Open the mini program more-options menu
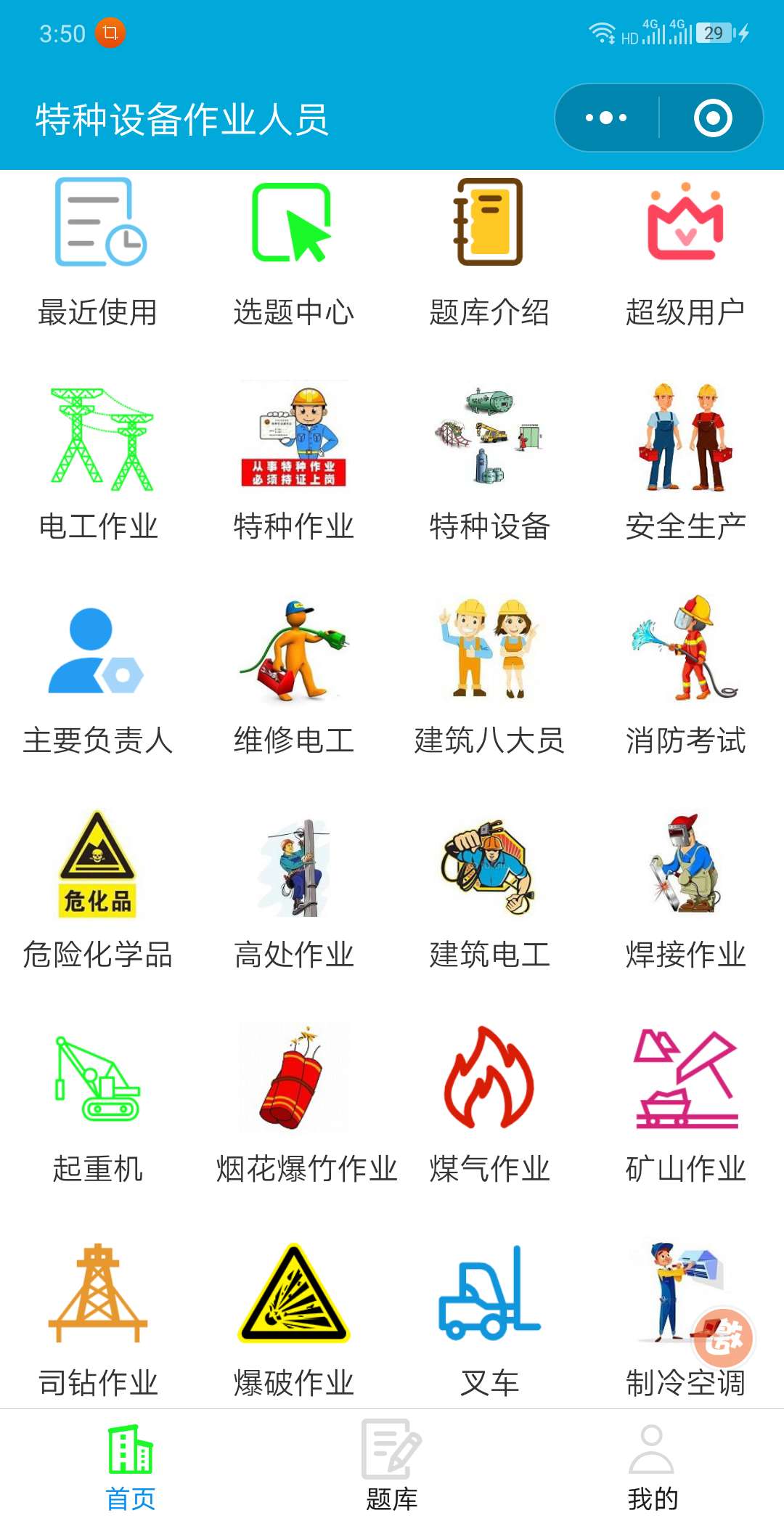Image resolution: width=784 pixels, height=1526 pixels. click(x=606, y=118)
